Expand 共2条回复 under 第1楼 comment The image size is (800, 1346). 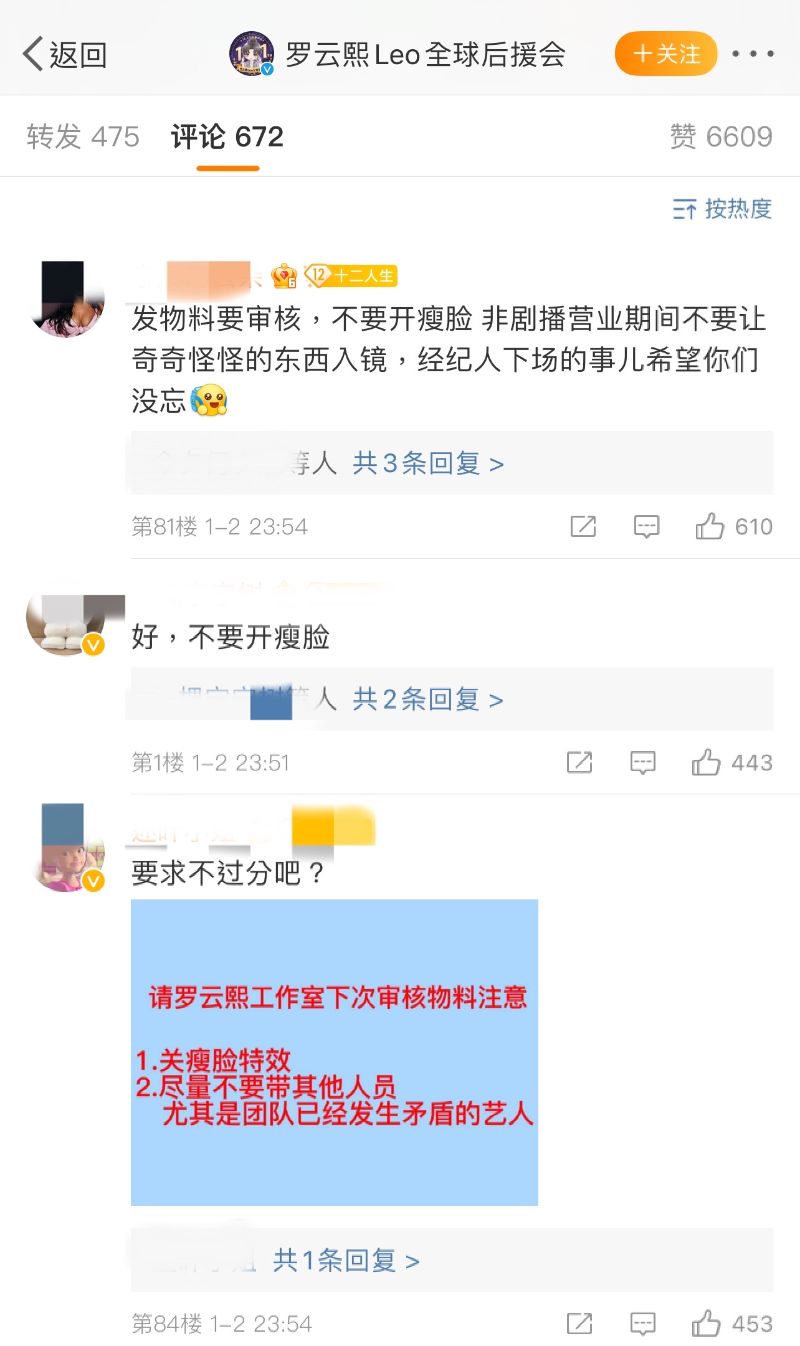point(428,699)
